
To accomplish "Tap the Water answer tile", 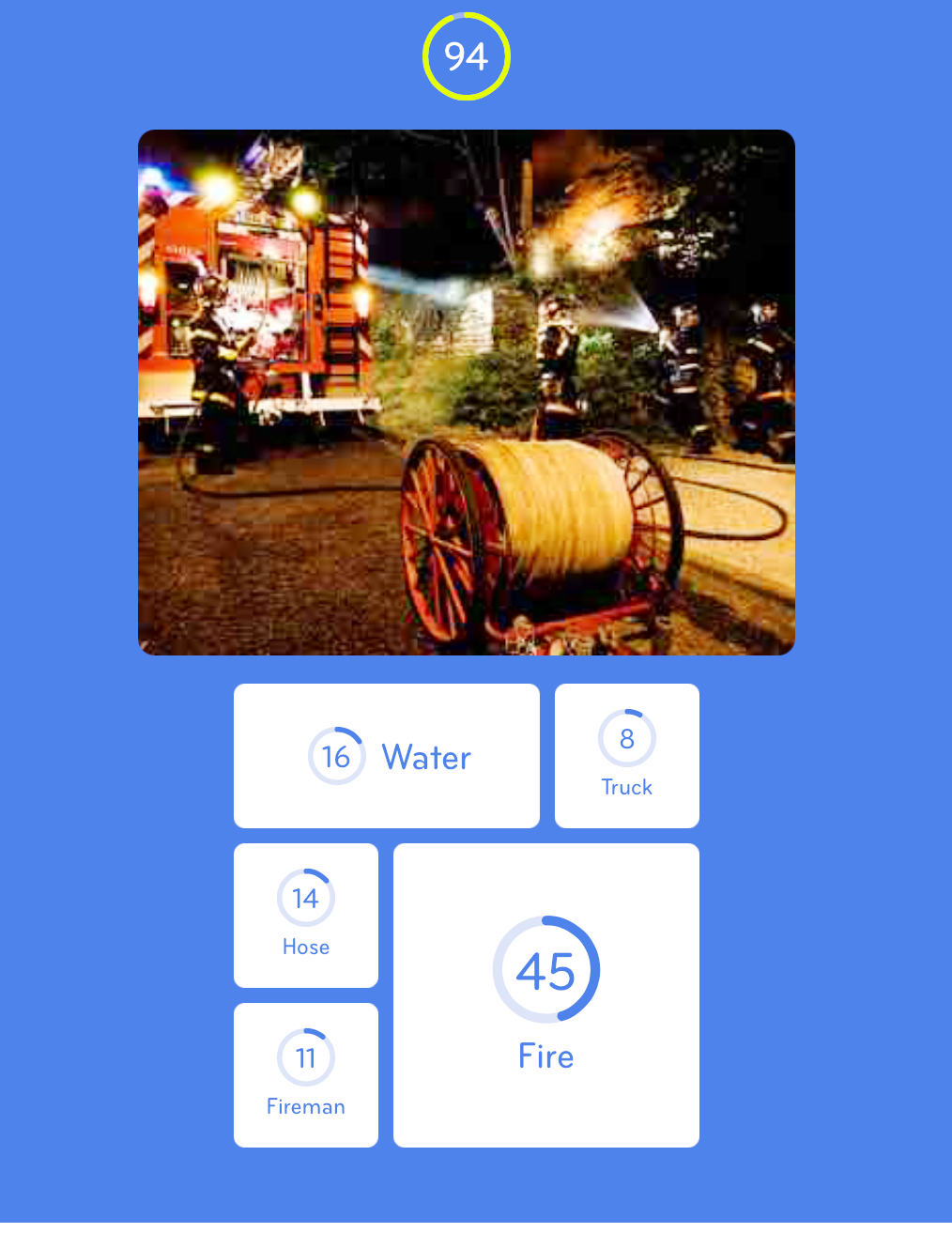I will coord(386,756).
